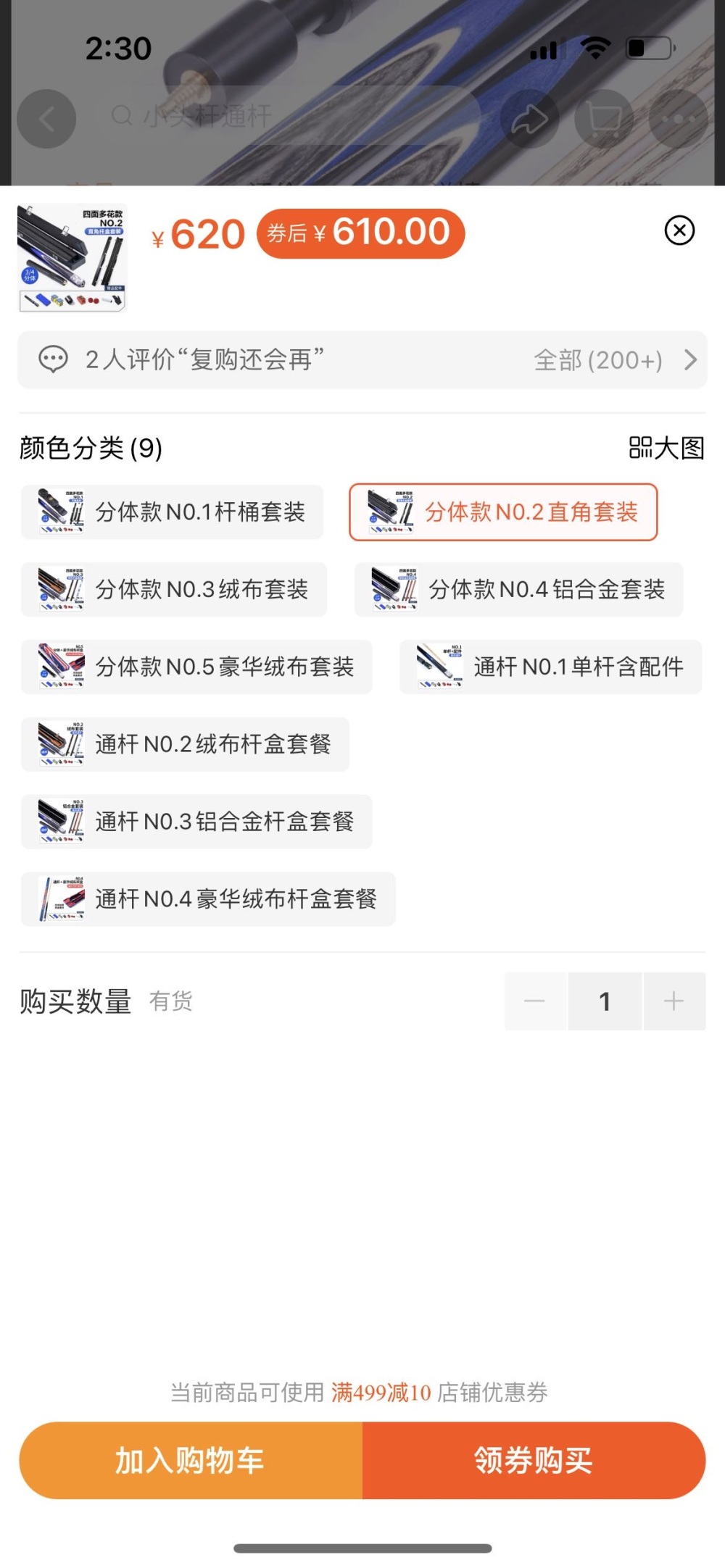Open reviews row 全部 (200+)
This screenshot has height=1568, width=725.
[x=616, y=359]
